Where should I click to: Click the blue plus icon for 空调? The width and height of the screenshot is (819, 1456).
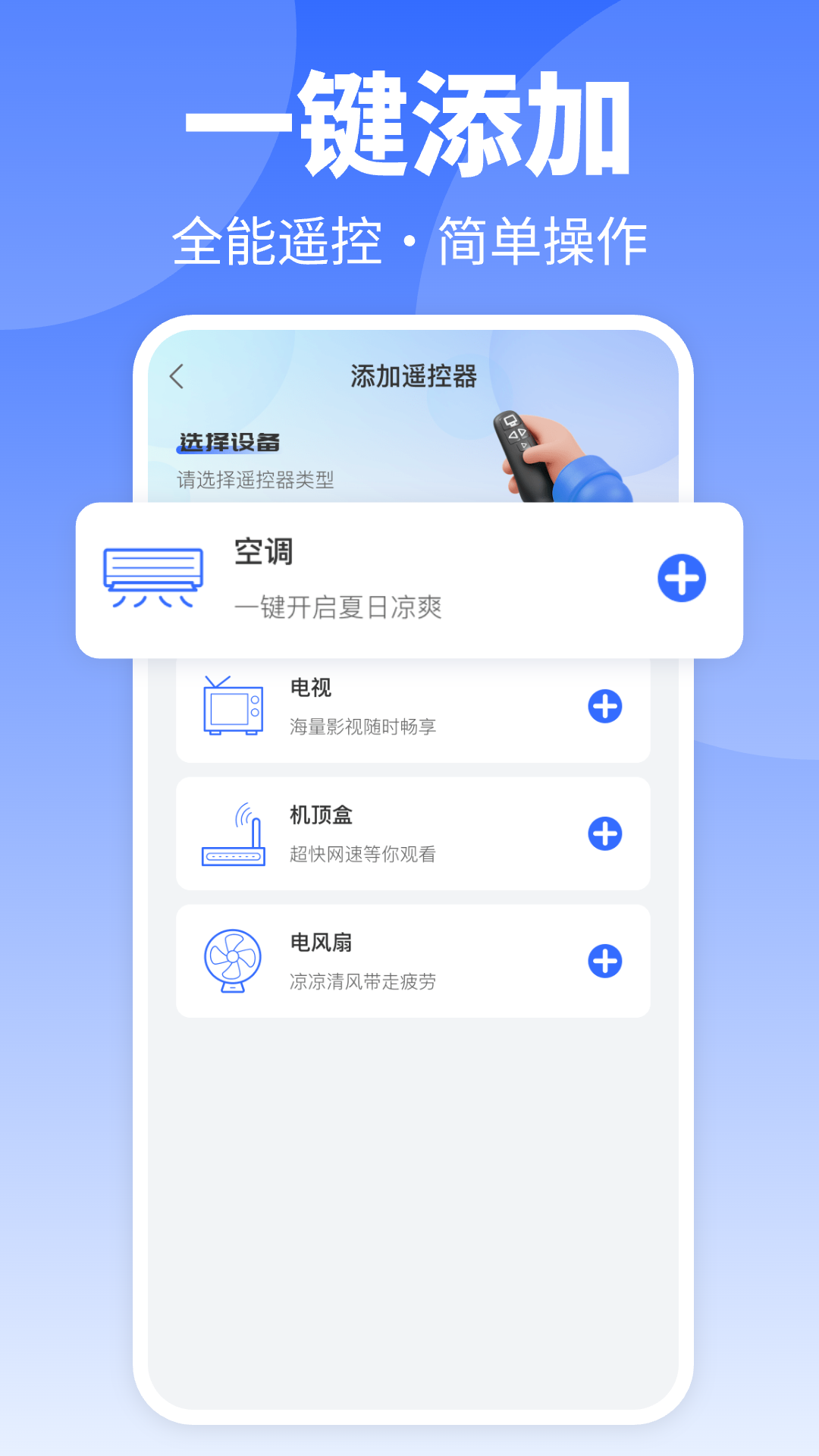(x=682, y=578)
